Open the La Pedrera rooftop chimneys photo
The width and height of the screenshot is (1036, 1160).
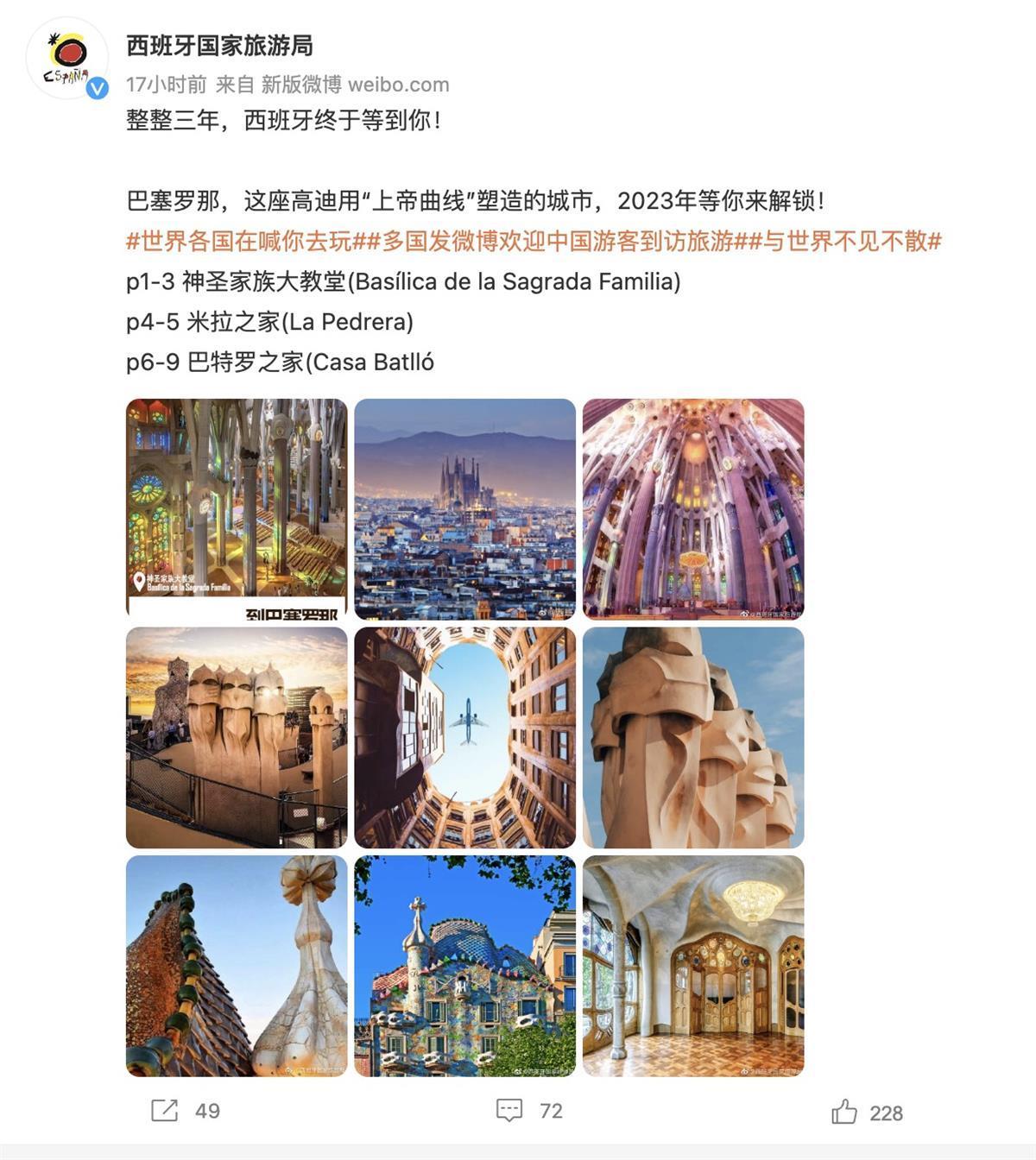pos(237,737)
